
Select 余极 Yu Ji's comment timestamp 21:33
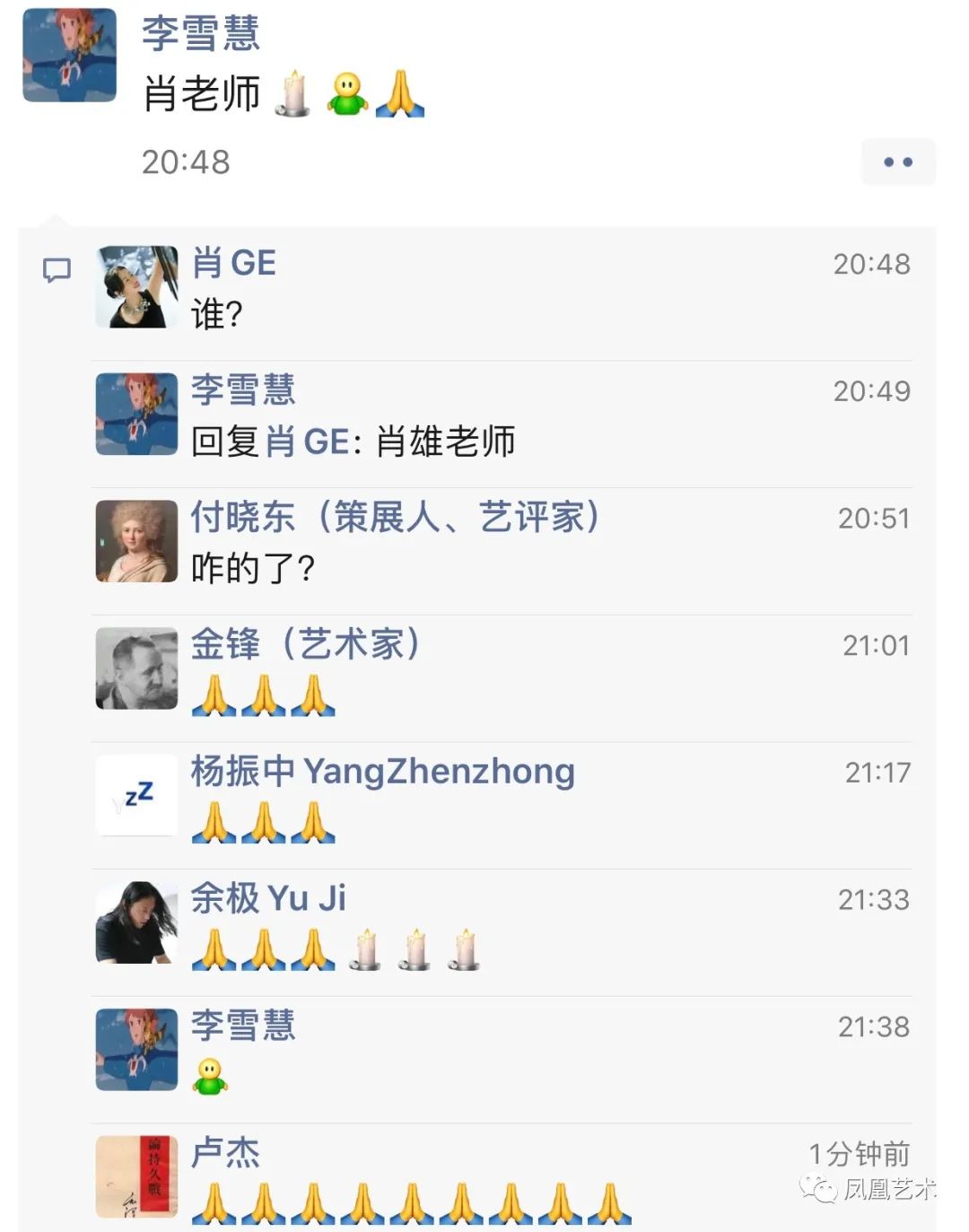click(x=876, y=898)
